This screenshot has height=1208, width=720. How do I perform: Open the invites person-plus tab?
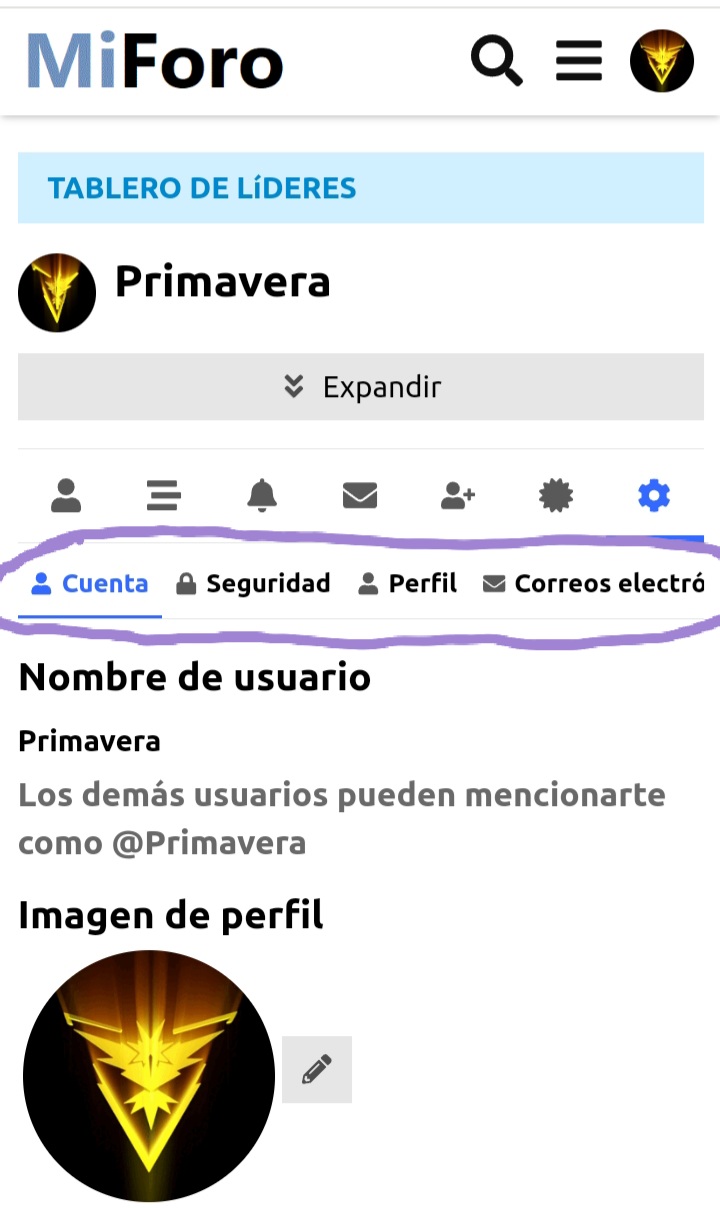(458, 495)
